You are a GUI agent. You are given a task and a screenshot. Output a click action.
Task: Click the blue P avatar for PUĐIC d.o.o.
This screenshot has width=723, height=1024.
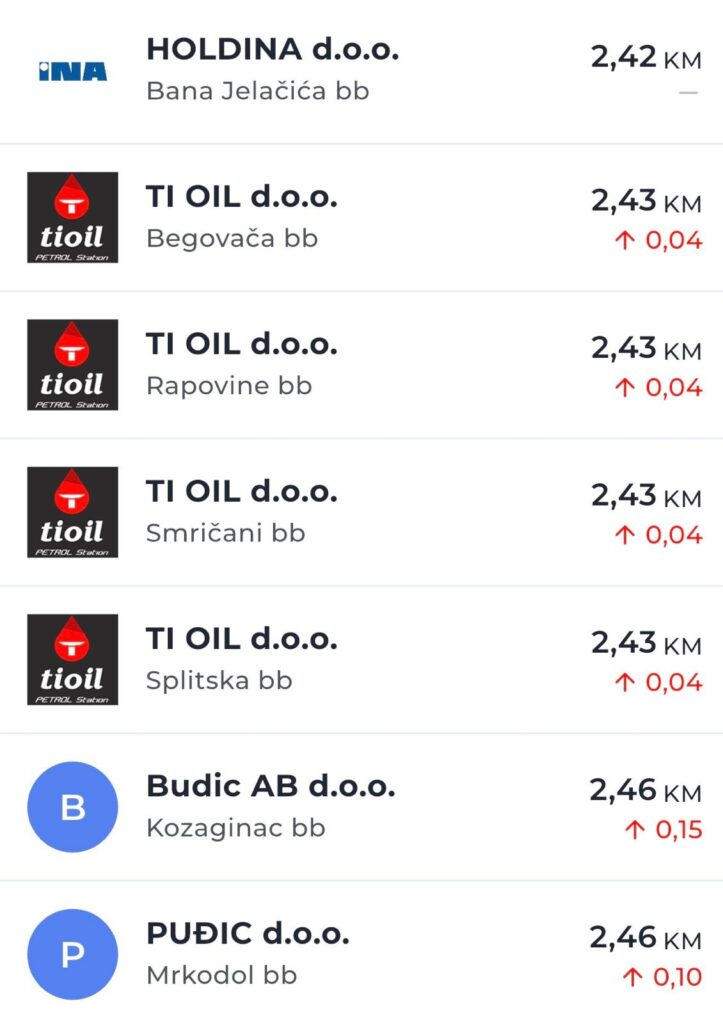coord(72,954)
